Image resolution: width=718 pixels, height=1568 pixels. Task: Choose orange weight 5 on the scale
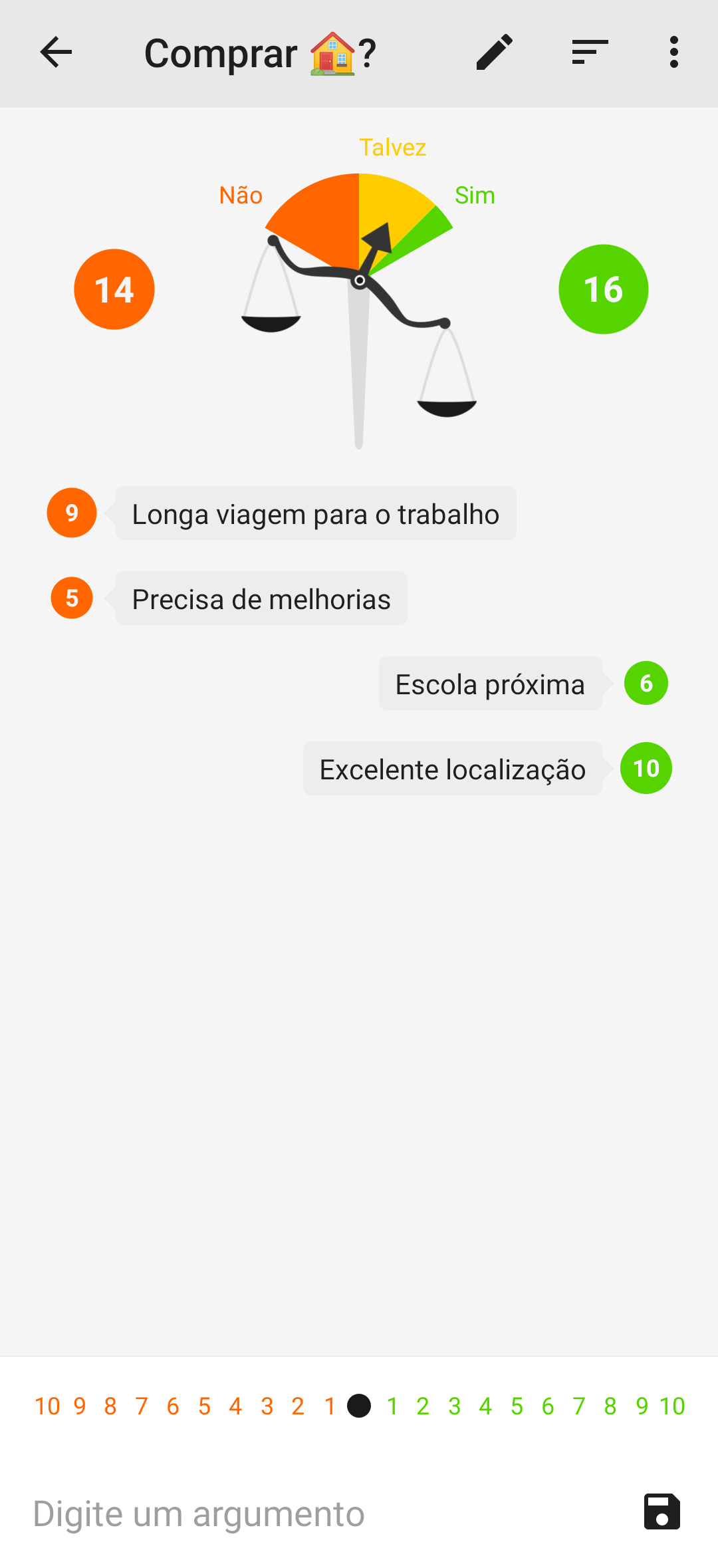[204, 1406]
